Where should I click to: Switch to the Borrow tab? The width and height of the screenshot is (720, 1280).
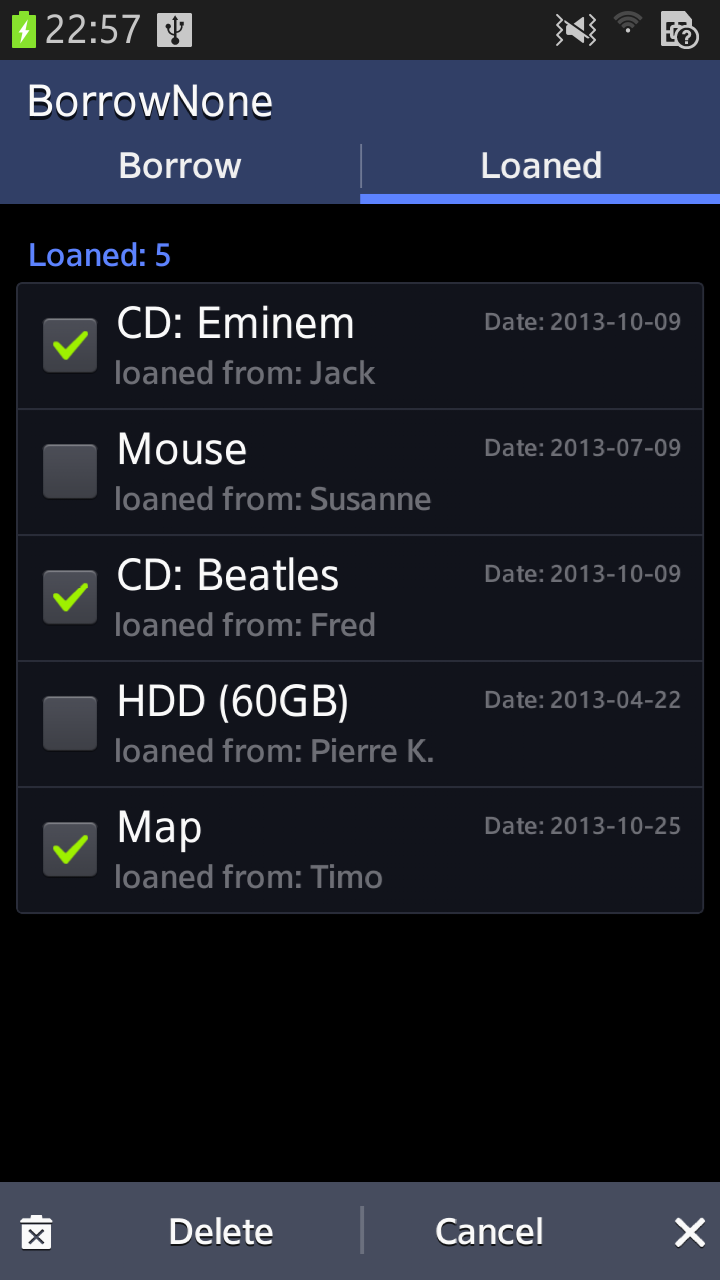pos(180,166)
